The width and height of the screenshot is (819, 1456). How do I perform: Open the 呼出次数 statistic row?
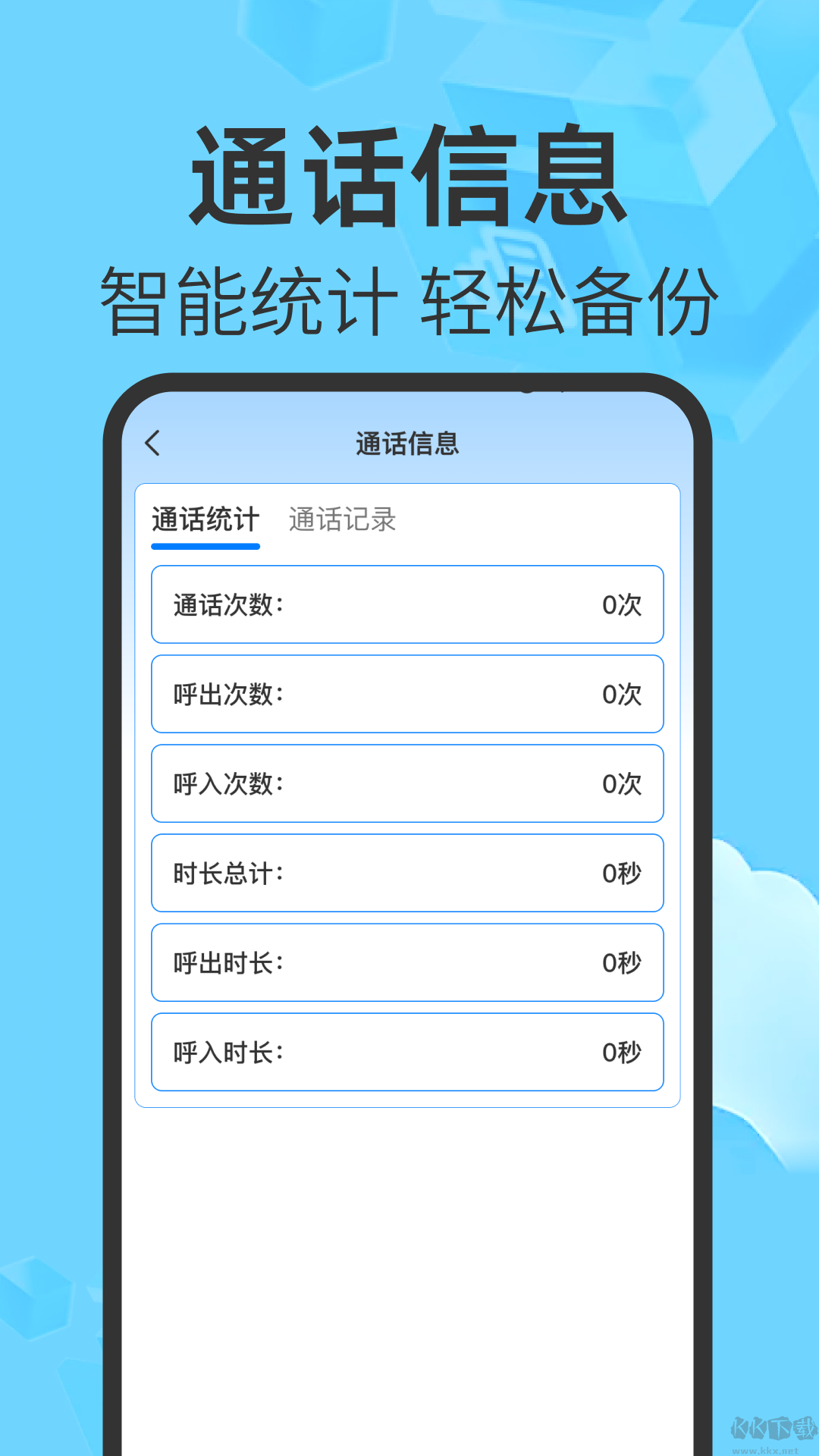click(407, 694)
